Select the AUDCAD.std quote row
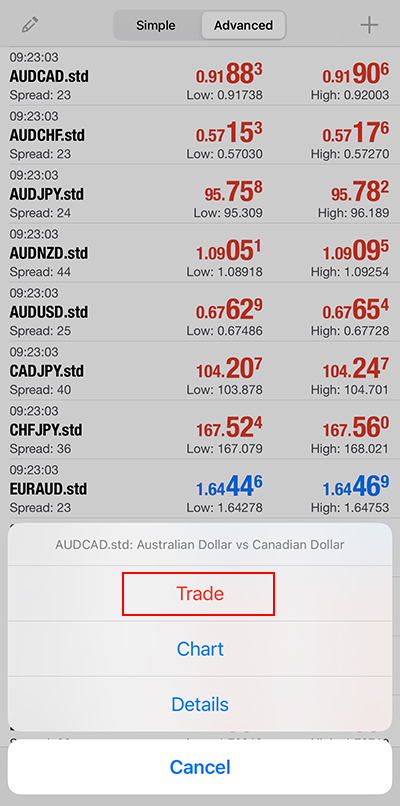Viewport: 400px width, 806px height. click(200, 76)
